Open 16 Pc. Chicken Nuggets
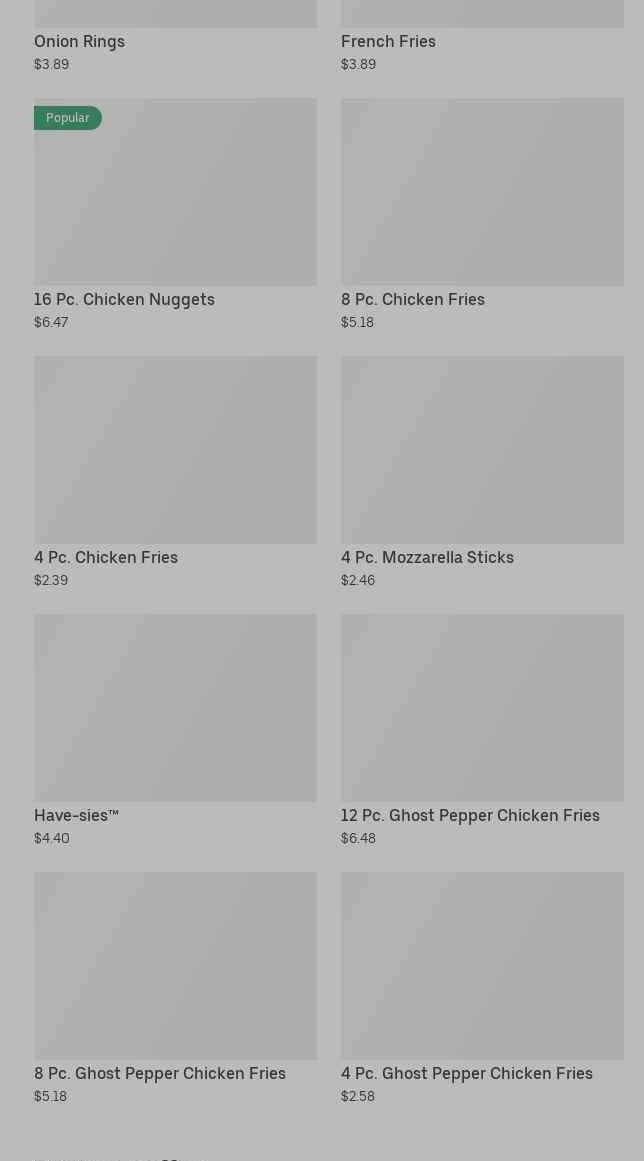The image size is (644, 1161). pyautogui.click(x=175, y=215)
